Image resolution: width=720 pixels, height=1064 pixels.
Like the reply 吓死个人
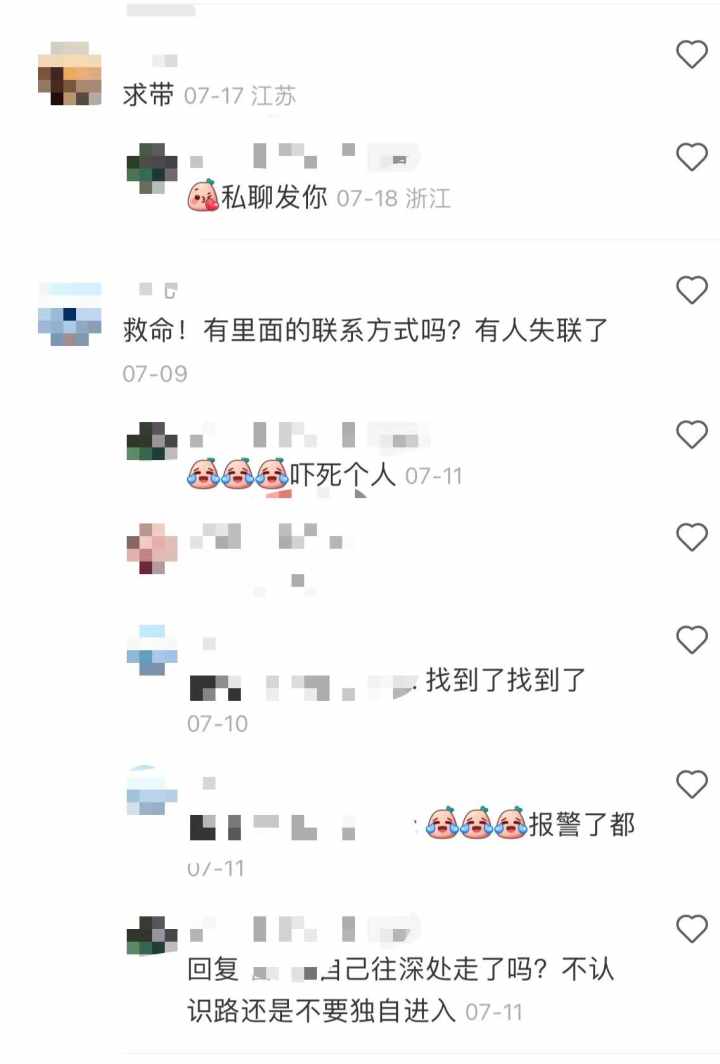click(x=692, y=434)
